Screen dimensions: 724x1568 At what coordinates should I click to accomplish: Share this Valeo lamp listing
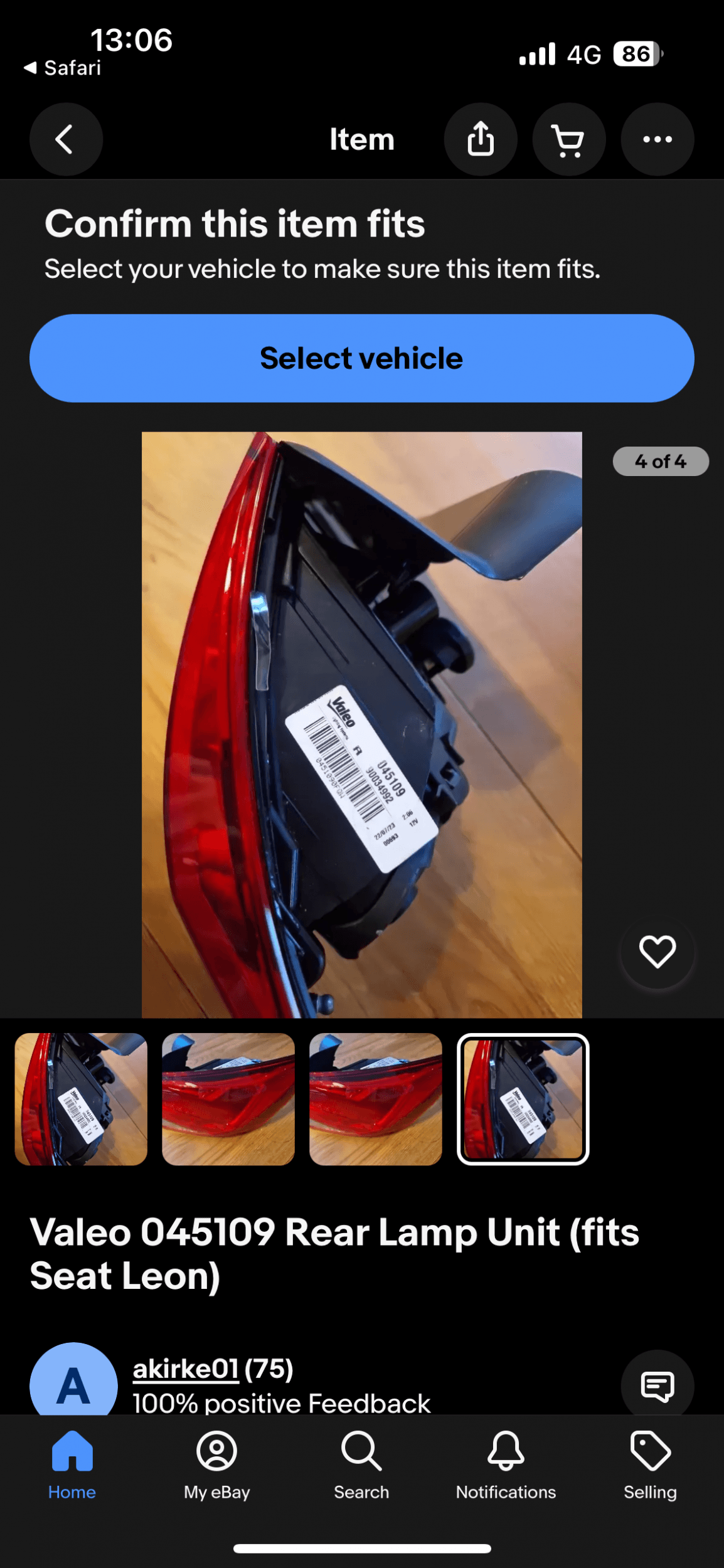click(481, 139)
